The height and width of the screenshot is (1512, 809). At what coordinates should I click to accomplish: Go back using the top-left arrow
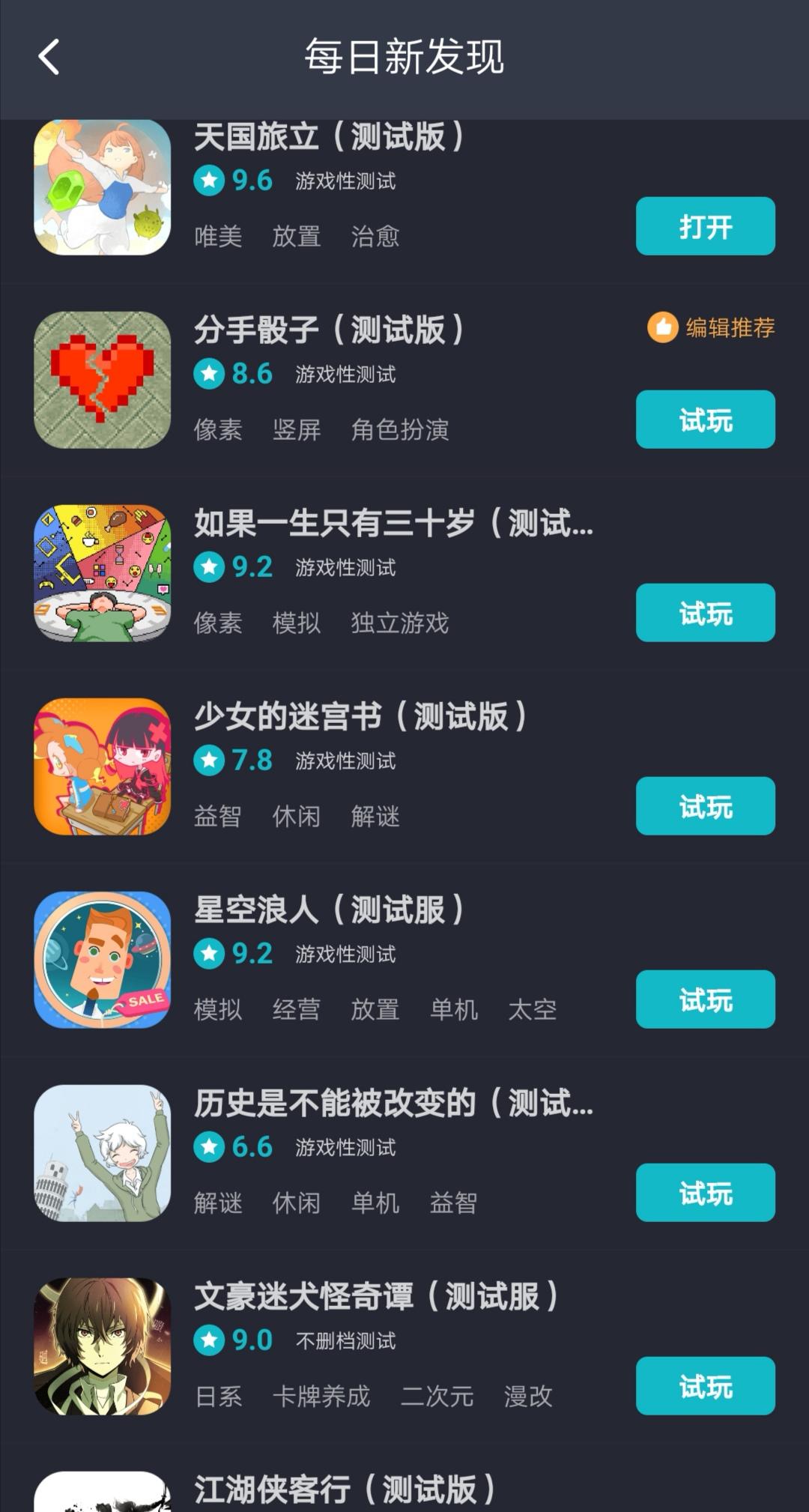[49, 57]
